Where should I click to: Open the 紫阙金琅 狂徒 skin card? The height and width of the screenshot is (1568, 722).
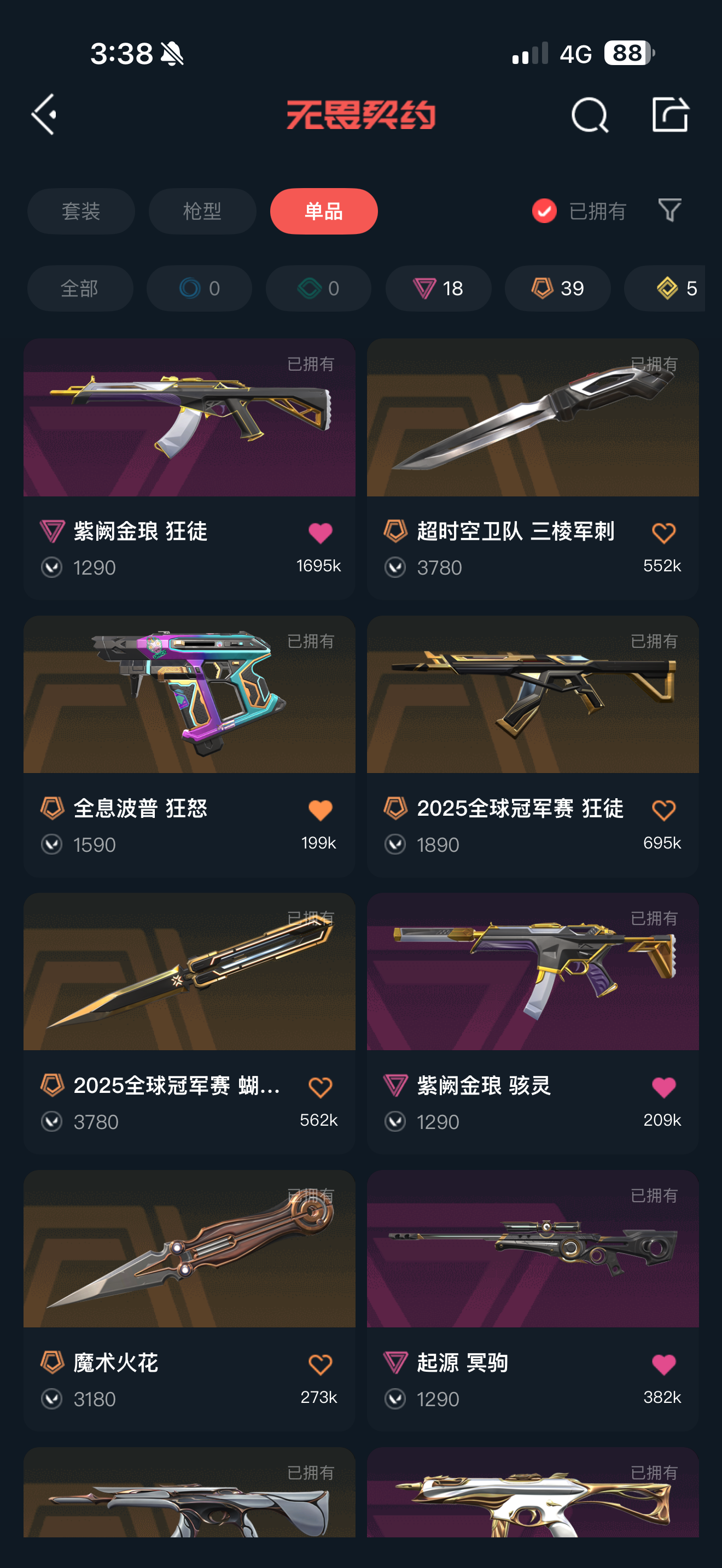(189, 426)
